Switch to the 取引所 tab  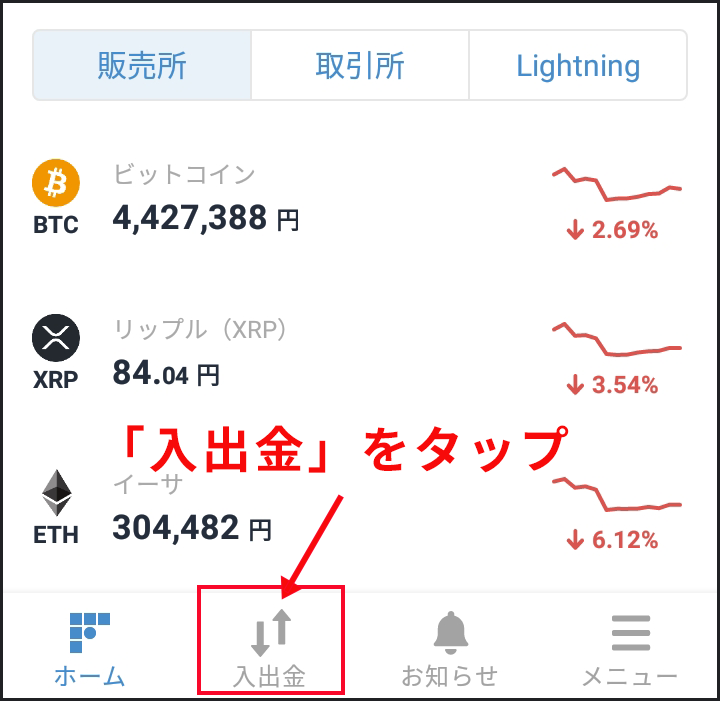[x=360, y=66]
